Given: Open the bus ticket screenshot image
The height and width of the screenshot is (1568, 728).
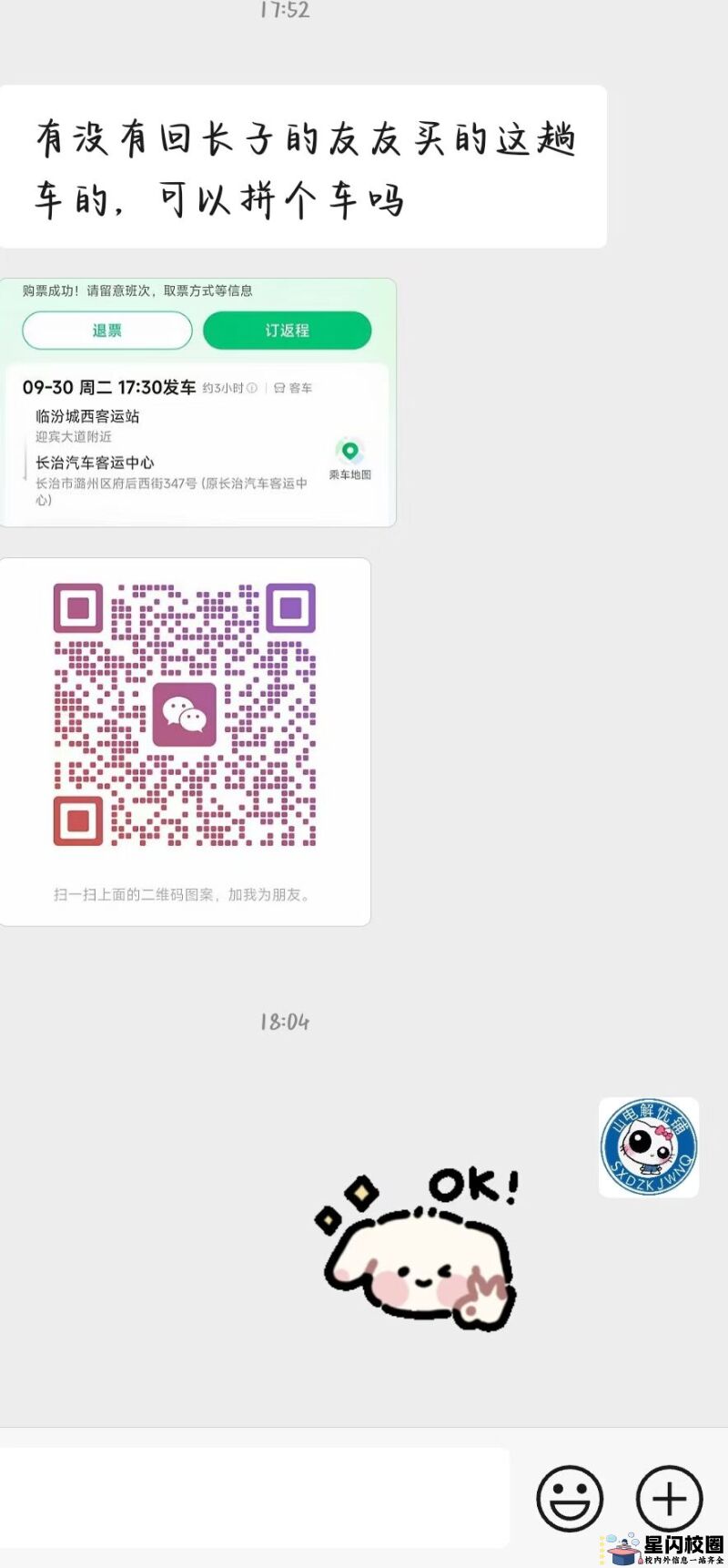Looking at the screenshot, I should (197, 402).
